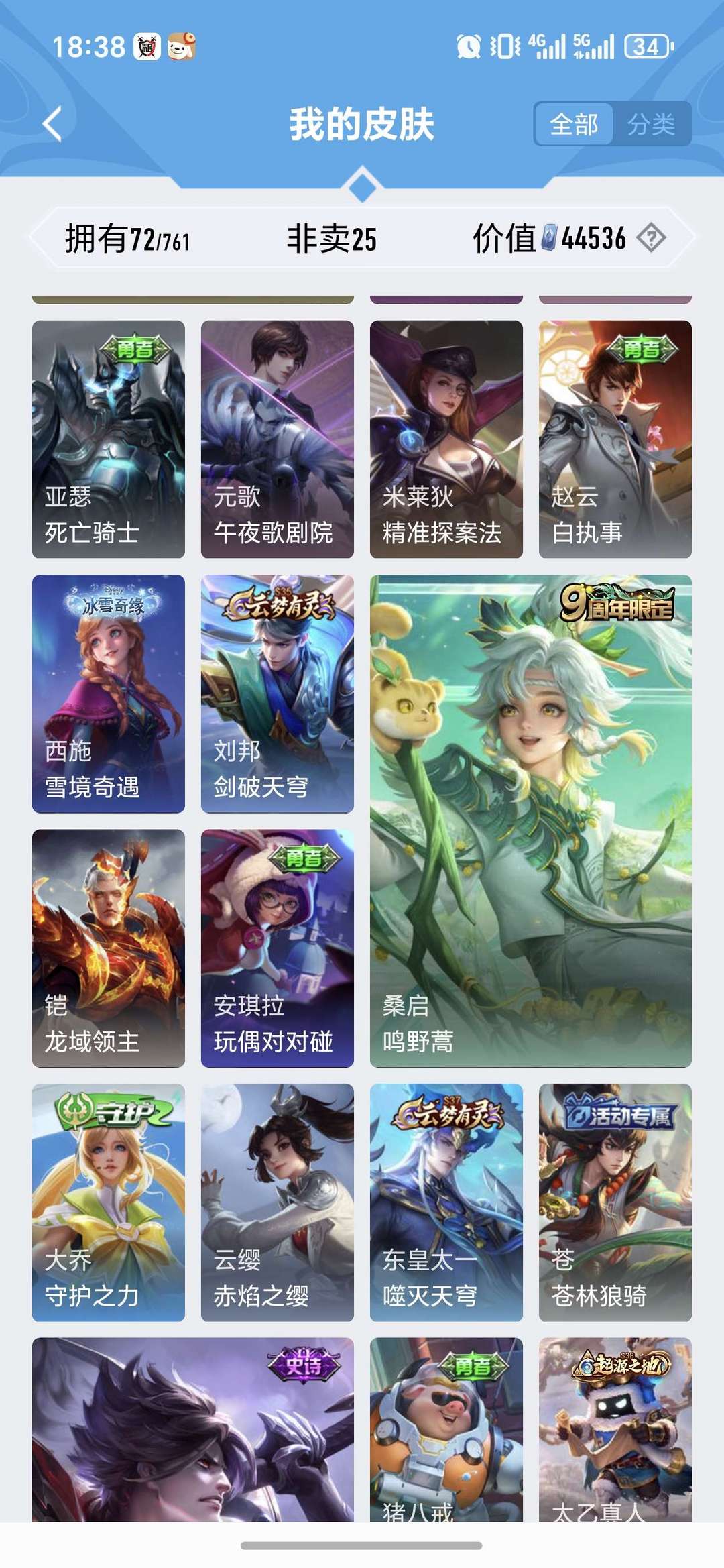
Task: Switch to the 分类 tab
Action: click(x=651, y=124)
